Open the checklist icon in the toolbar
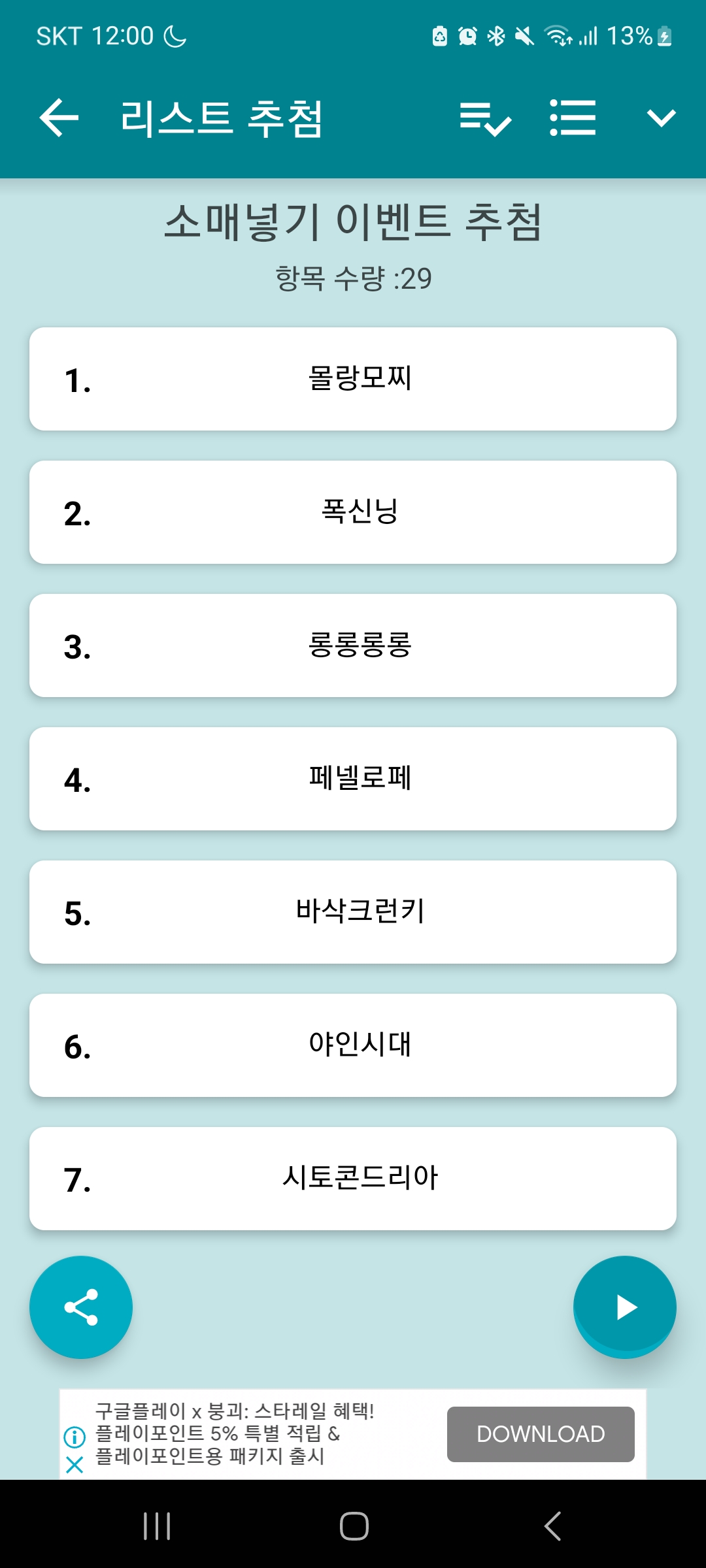The height and width of the screenshot is (1568, 706). (x=485, y=118)
